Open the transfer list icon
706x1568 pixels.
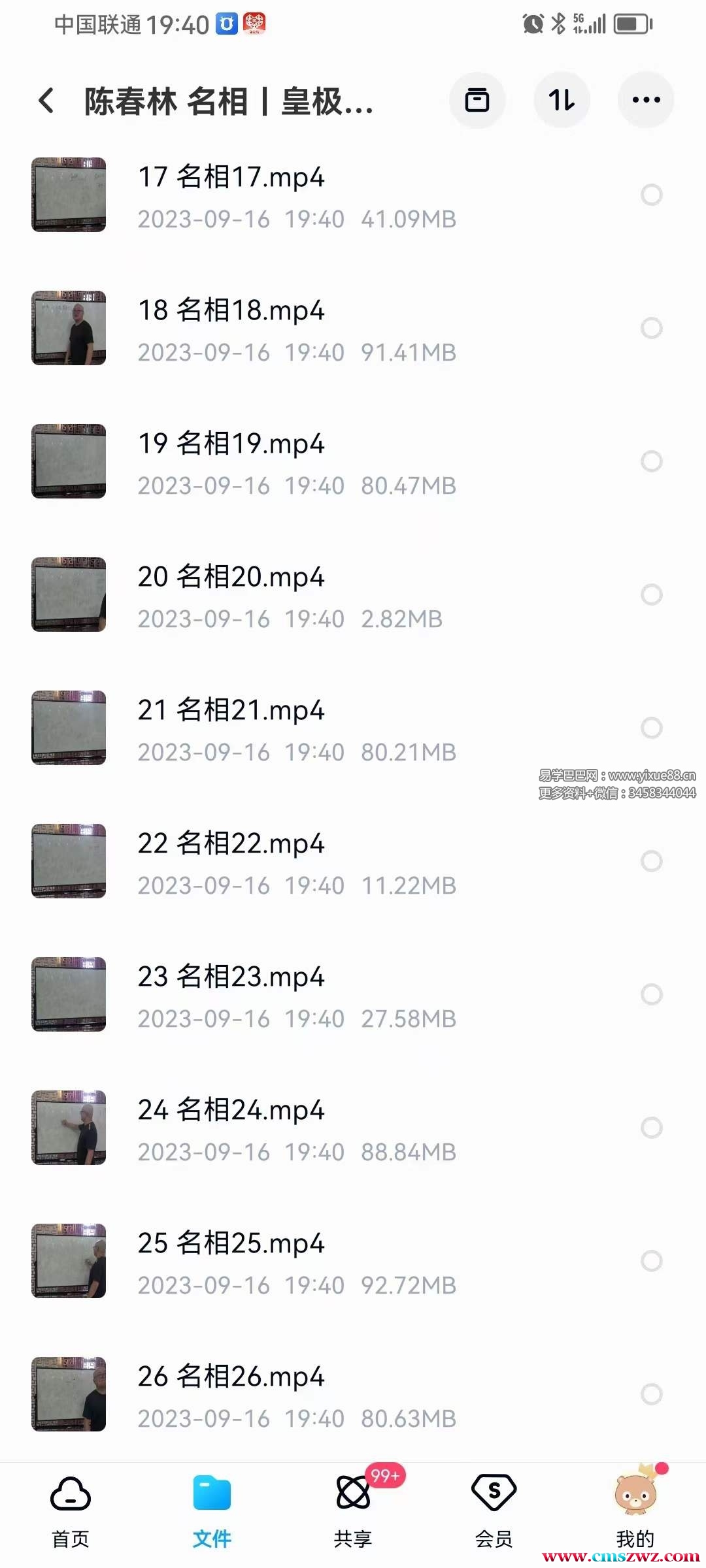pyautogui.click(x=477, y=101)
